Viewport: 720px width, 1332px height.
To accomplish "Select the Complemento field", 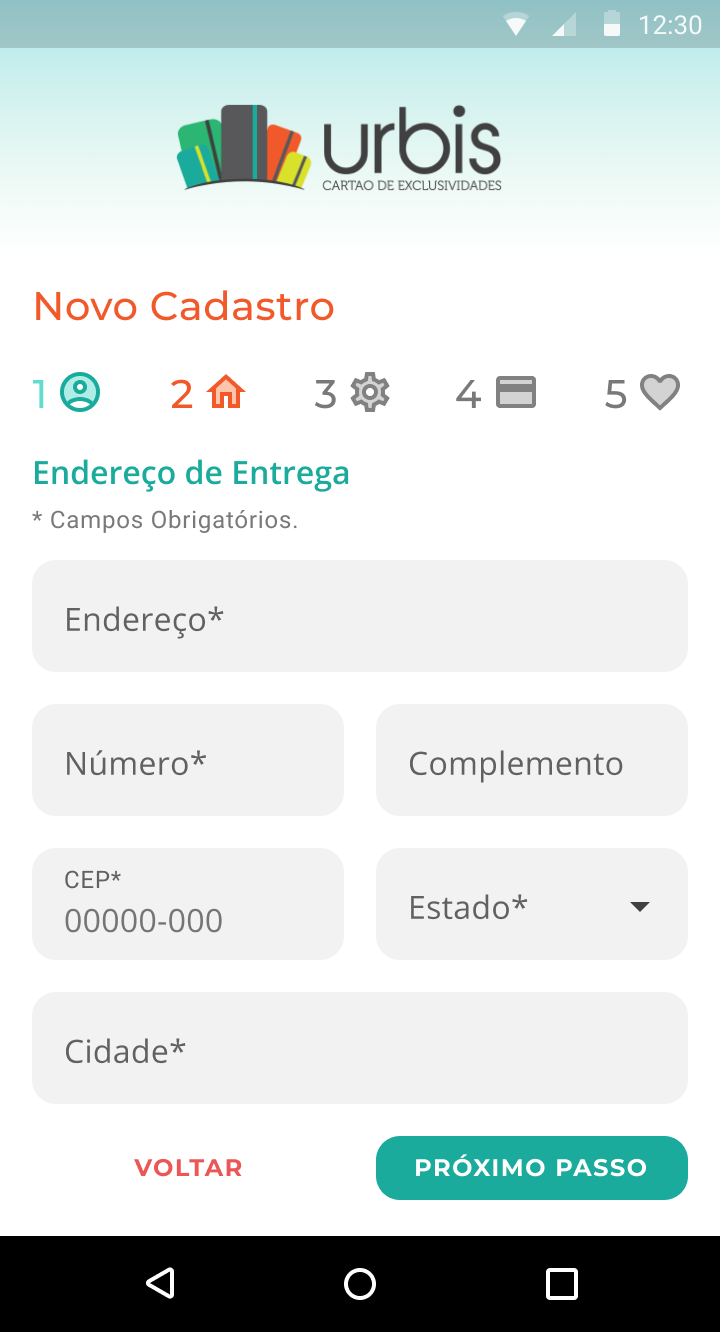I will (x=532, y=760).
